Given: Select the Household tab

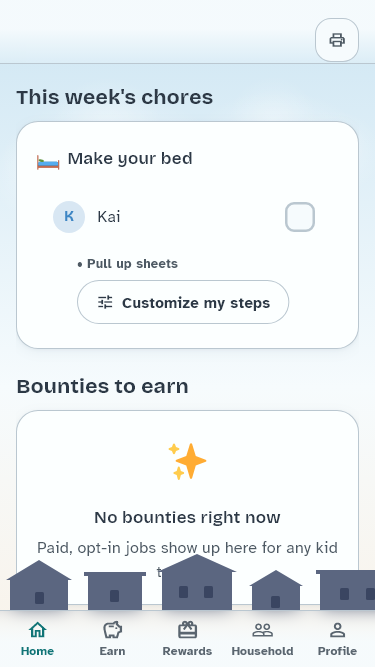Looking at the screenshot, I should [x=262, y=638].
